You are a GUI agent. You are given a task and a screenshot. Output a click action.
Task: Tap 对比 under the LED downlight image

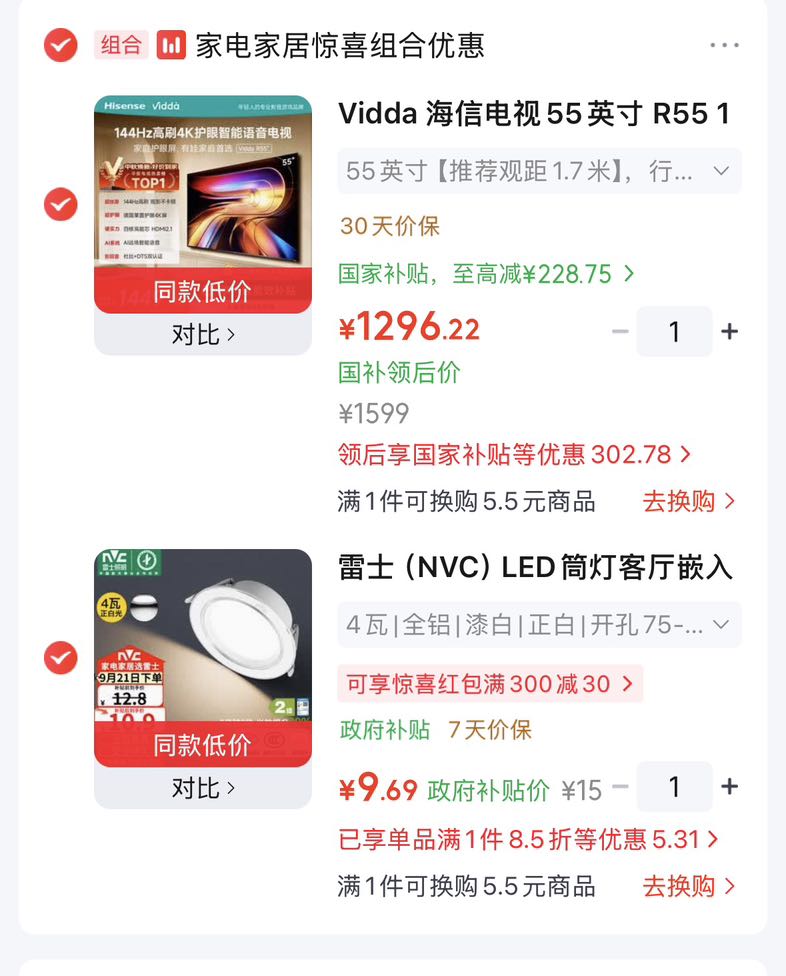click(x=203, y=789)
